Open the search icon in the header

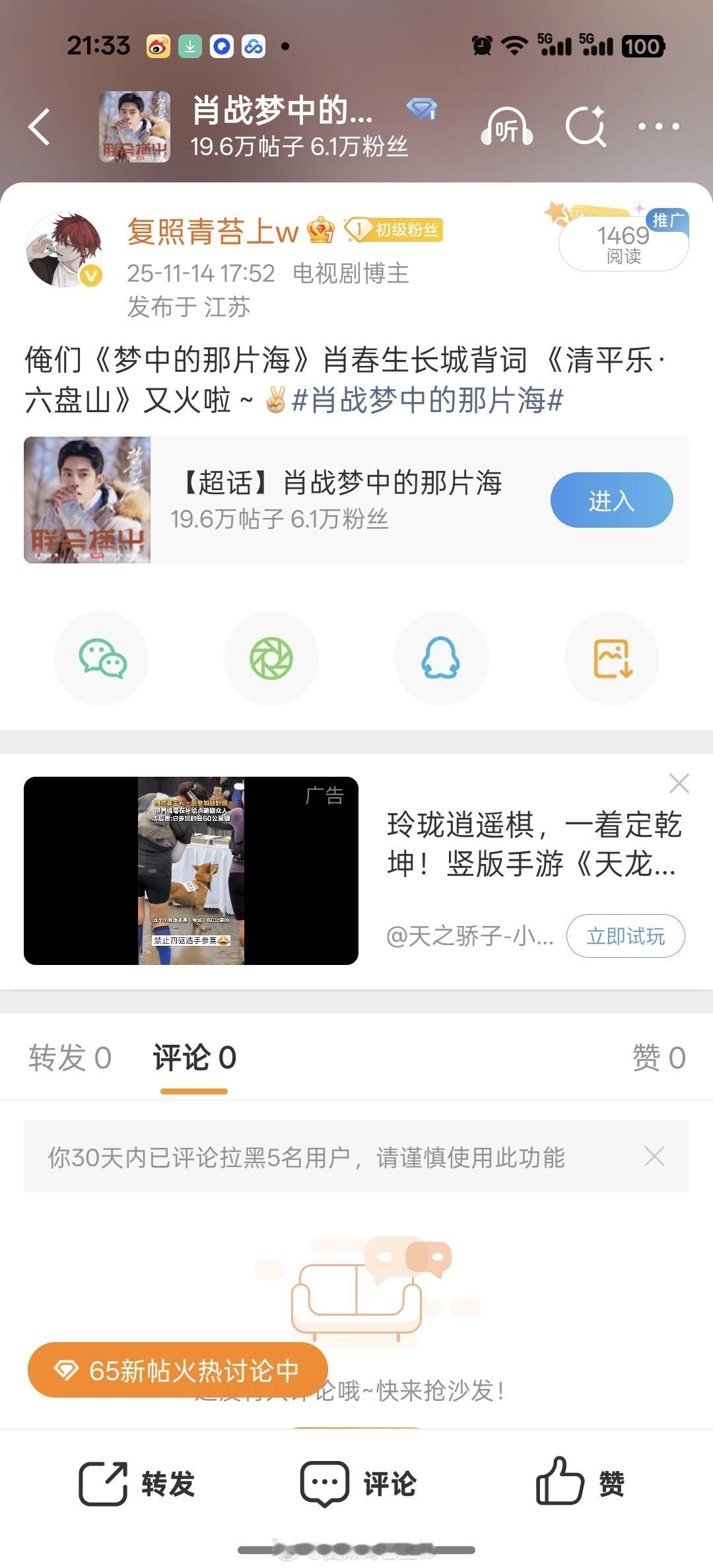[586, 125]
